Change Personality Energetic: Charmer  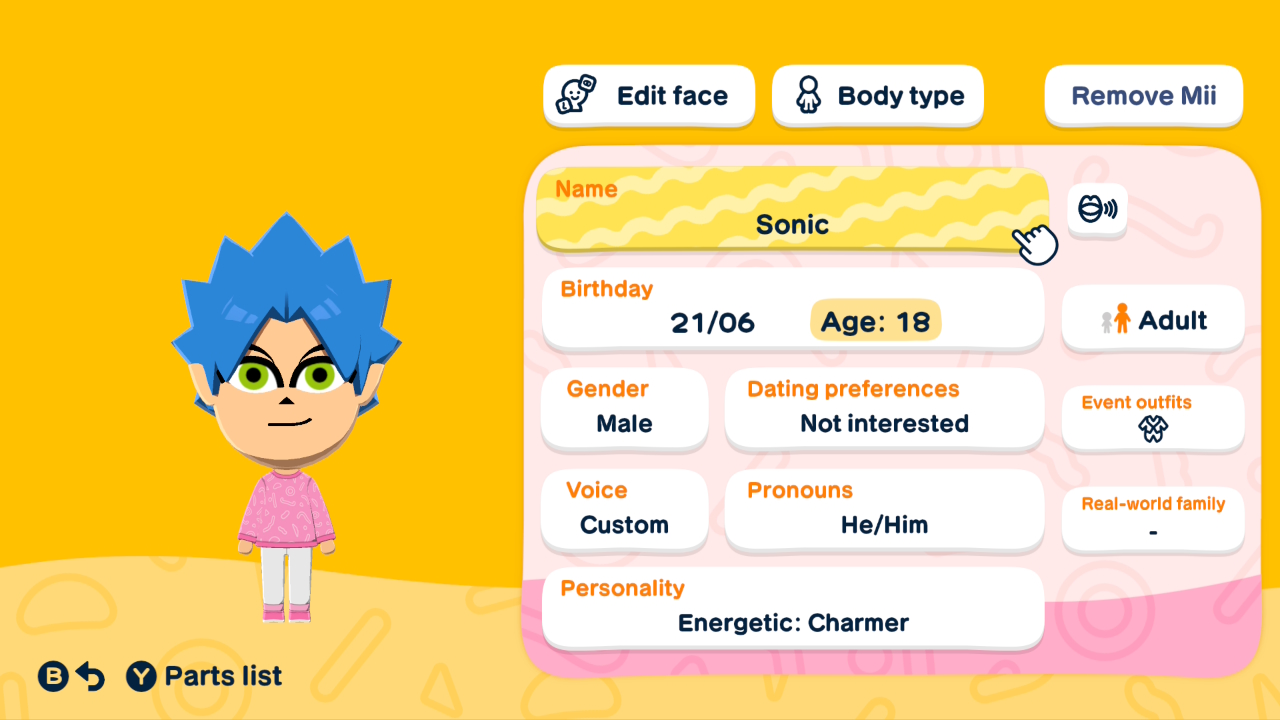(792, 608)
